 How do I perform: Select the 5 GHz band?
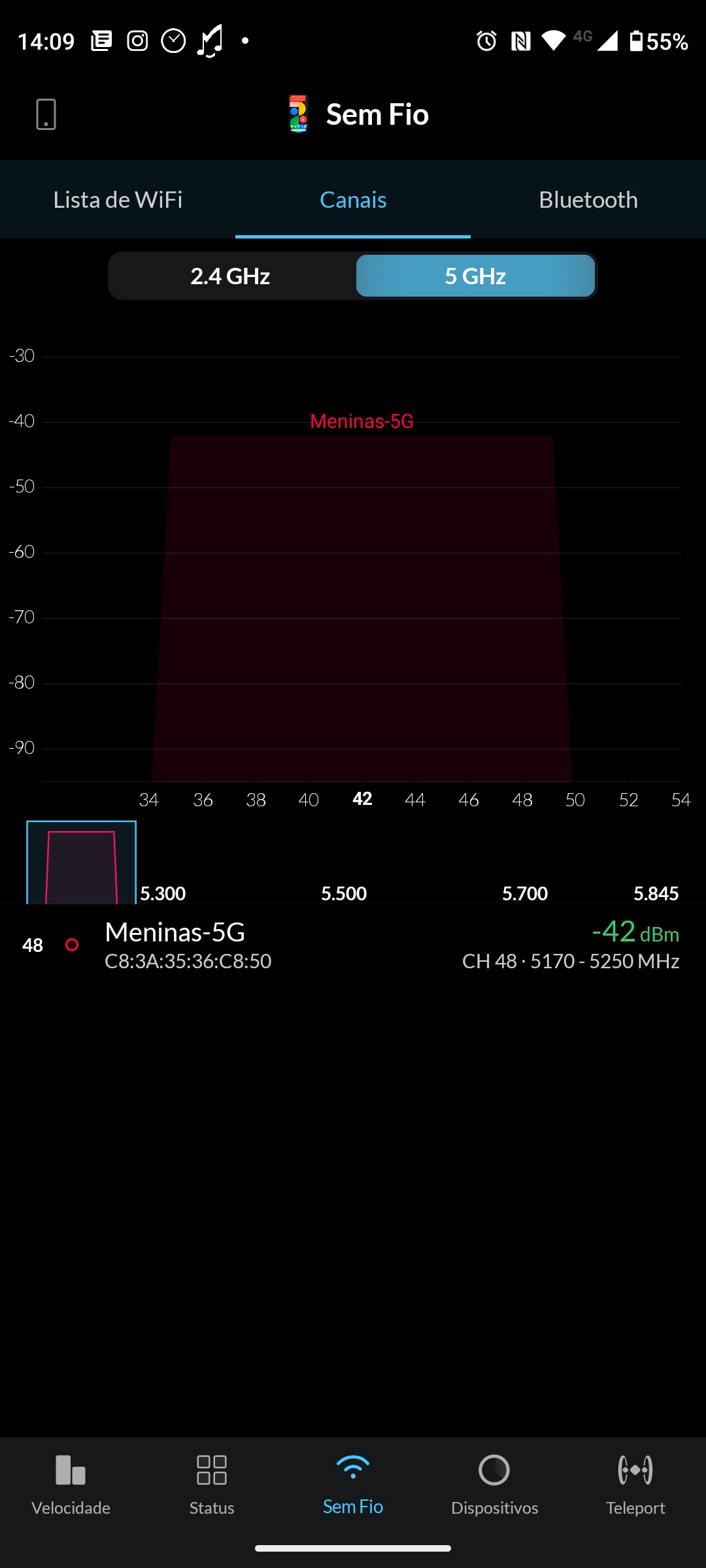[x=475, y=276]
